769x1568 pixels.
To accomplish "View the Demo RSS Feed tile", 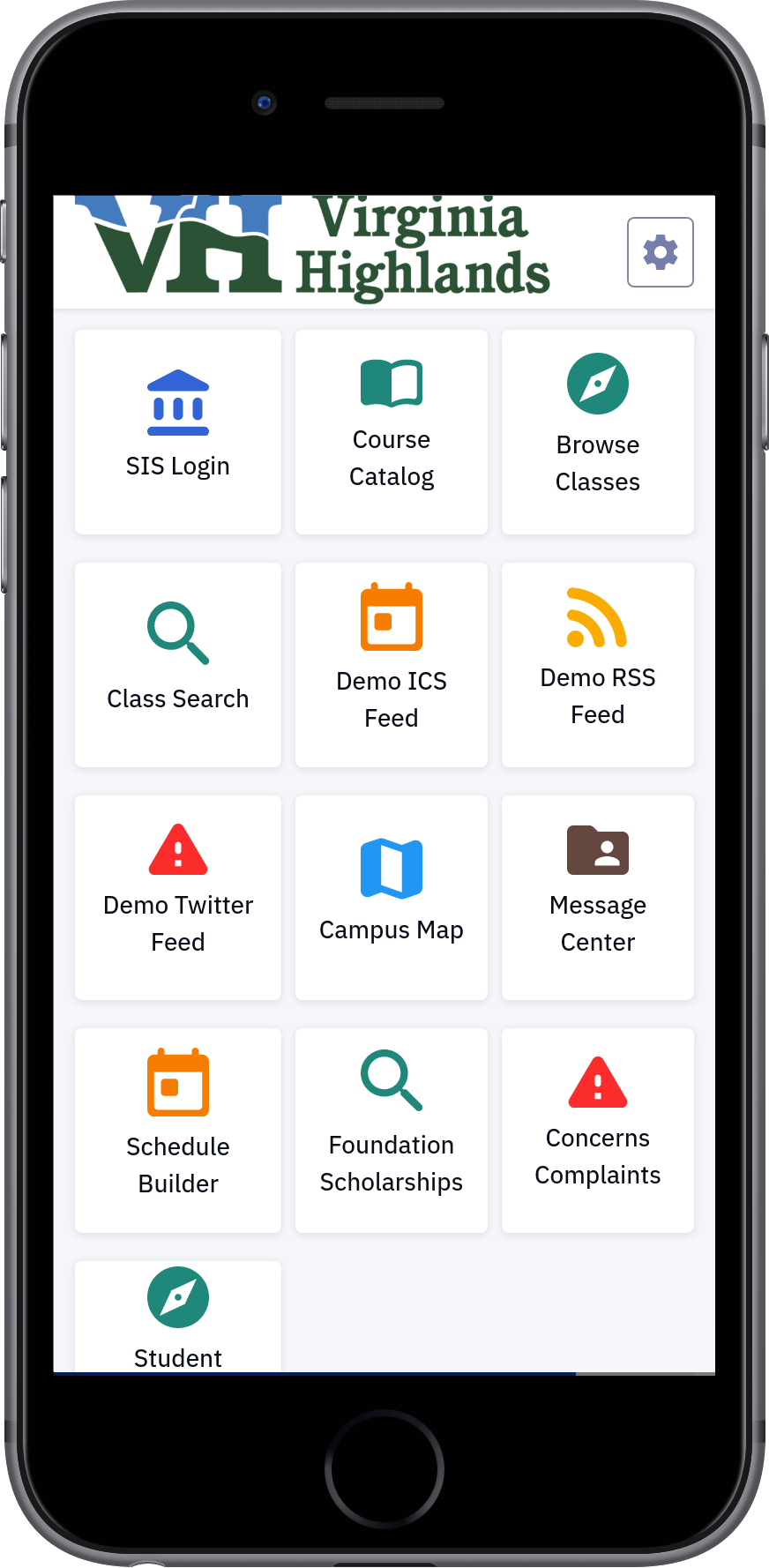I will click(x=598, y=665).
